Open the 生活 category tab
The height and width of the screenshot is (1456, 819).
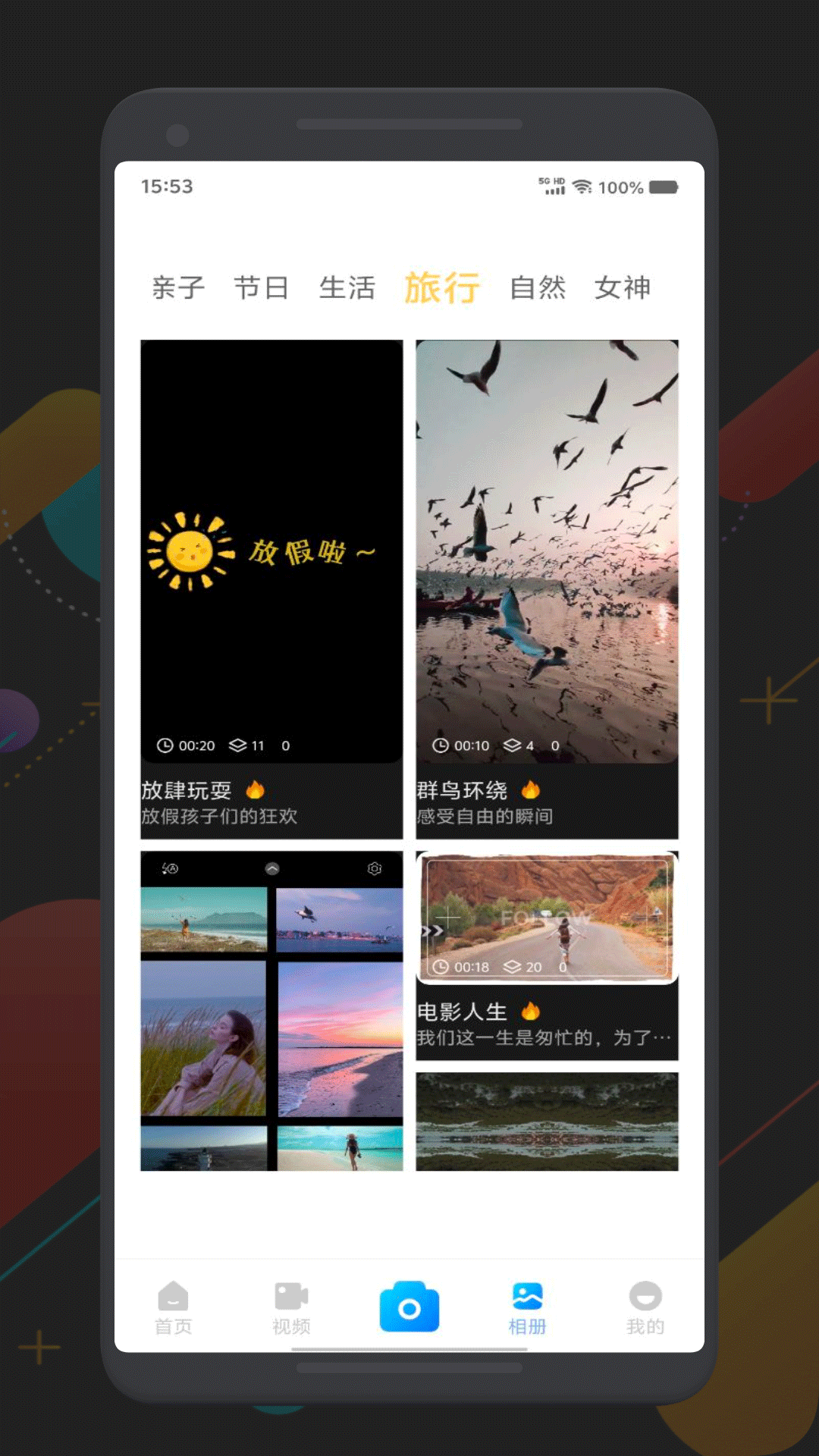[347, 287]
